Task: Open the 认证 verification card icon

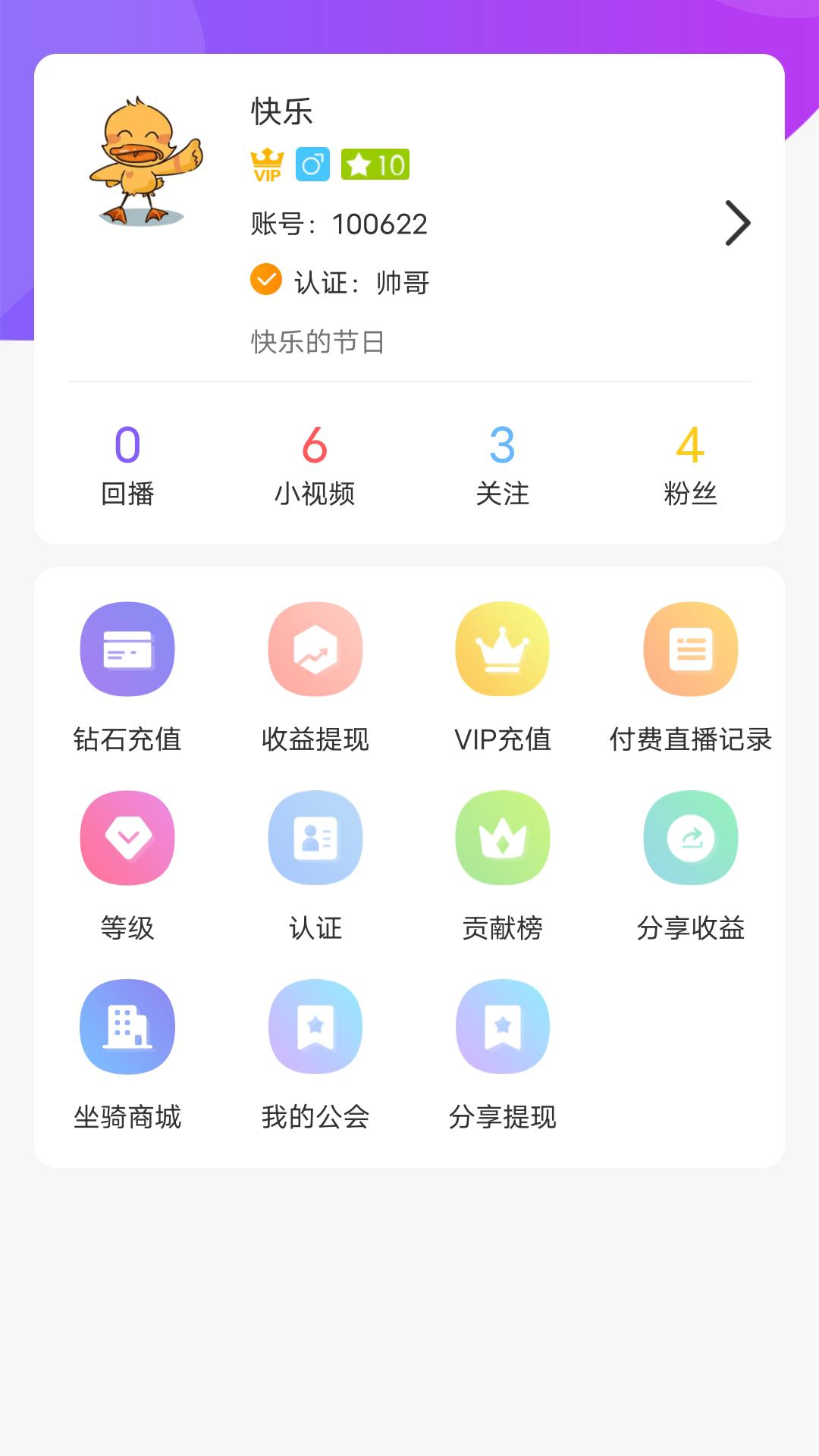Action: click(315, 837)
